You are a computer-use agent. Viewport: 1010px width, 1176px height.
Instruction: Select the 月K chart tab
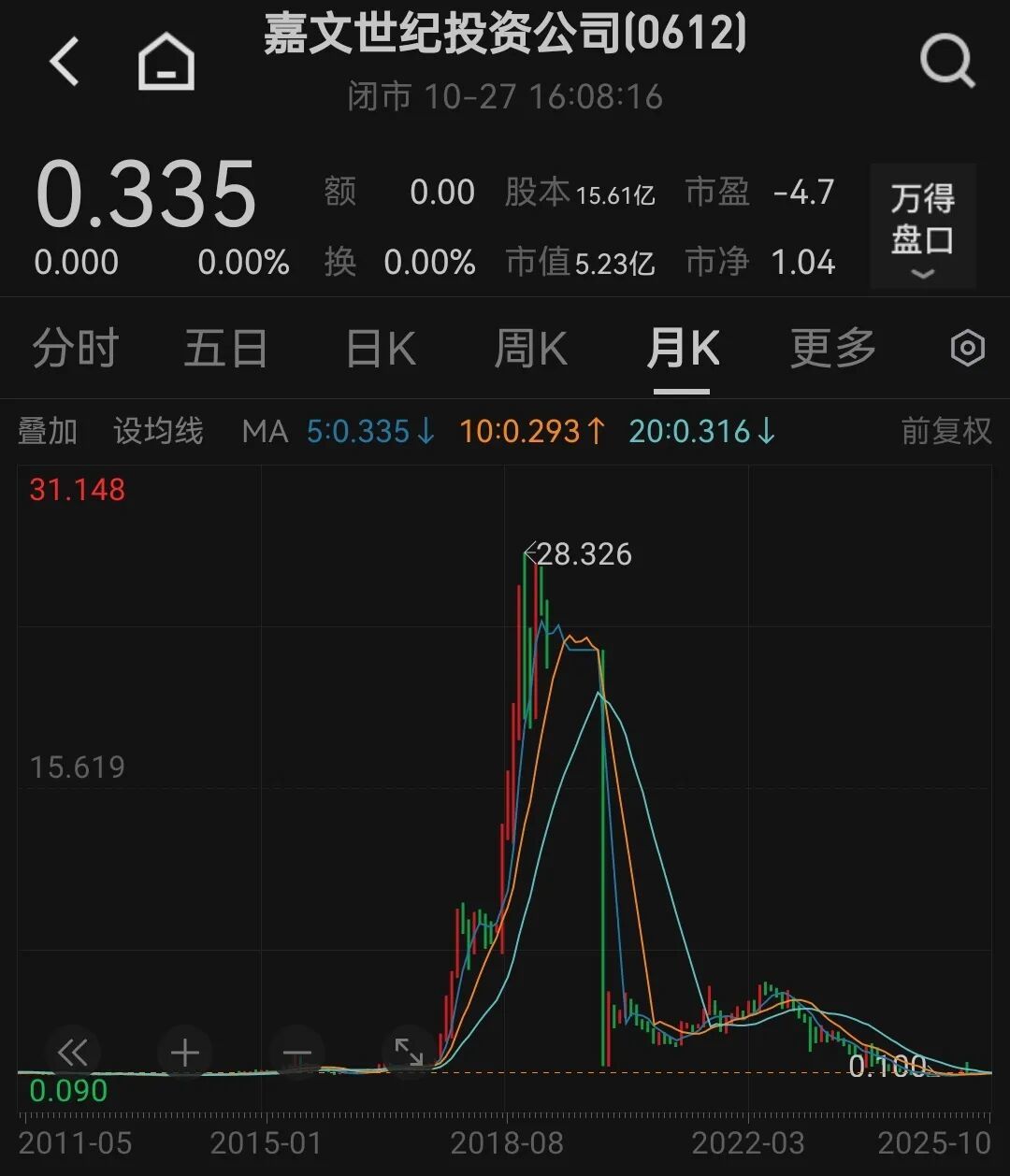coord(682,349)
